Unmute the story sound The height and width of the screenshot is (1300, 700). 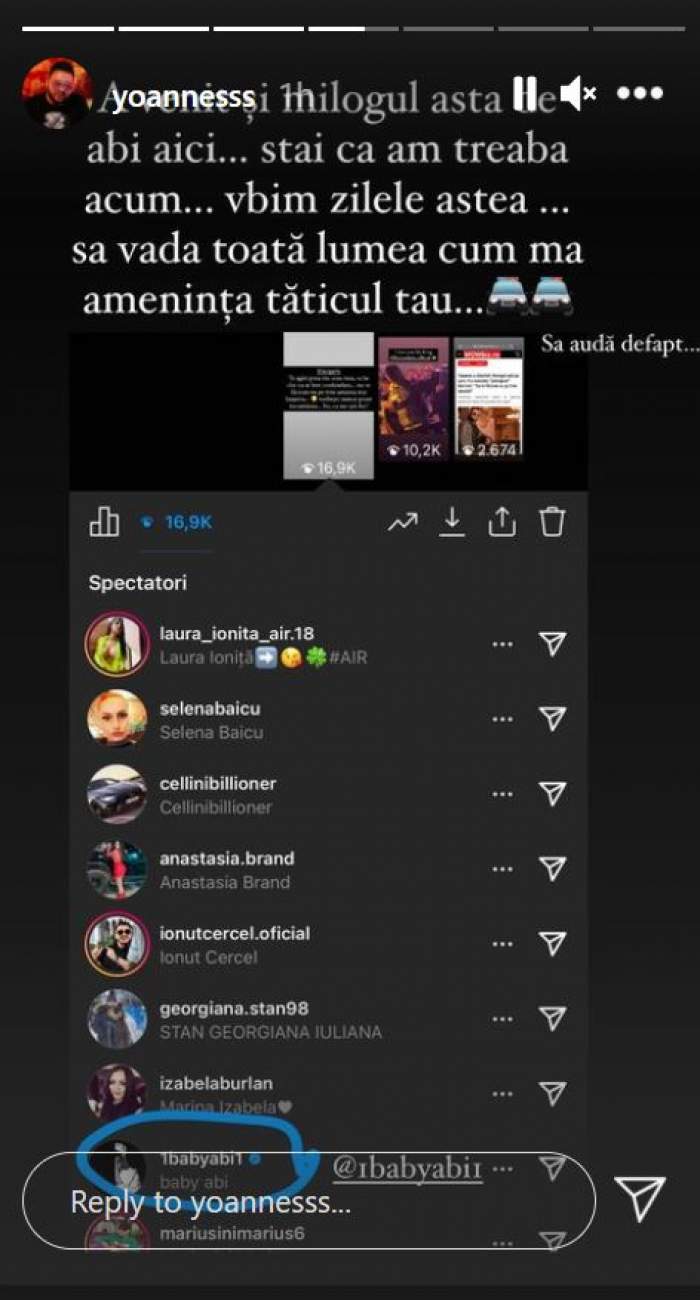click(577, 94)
